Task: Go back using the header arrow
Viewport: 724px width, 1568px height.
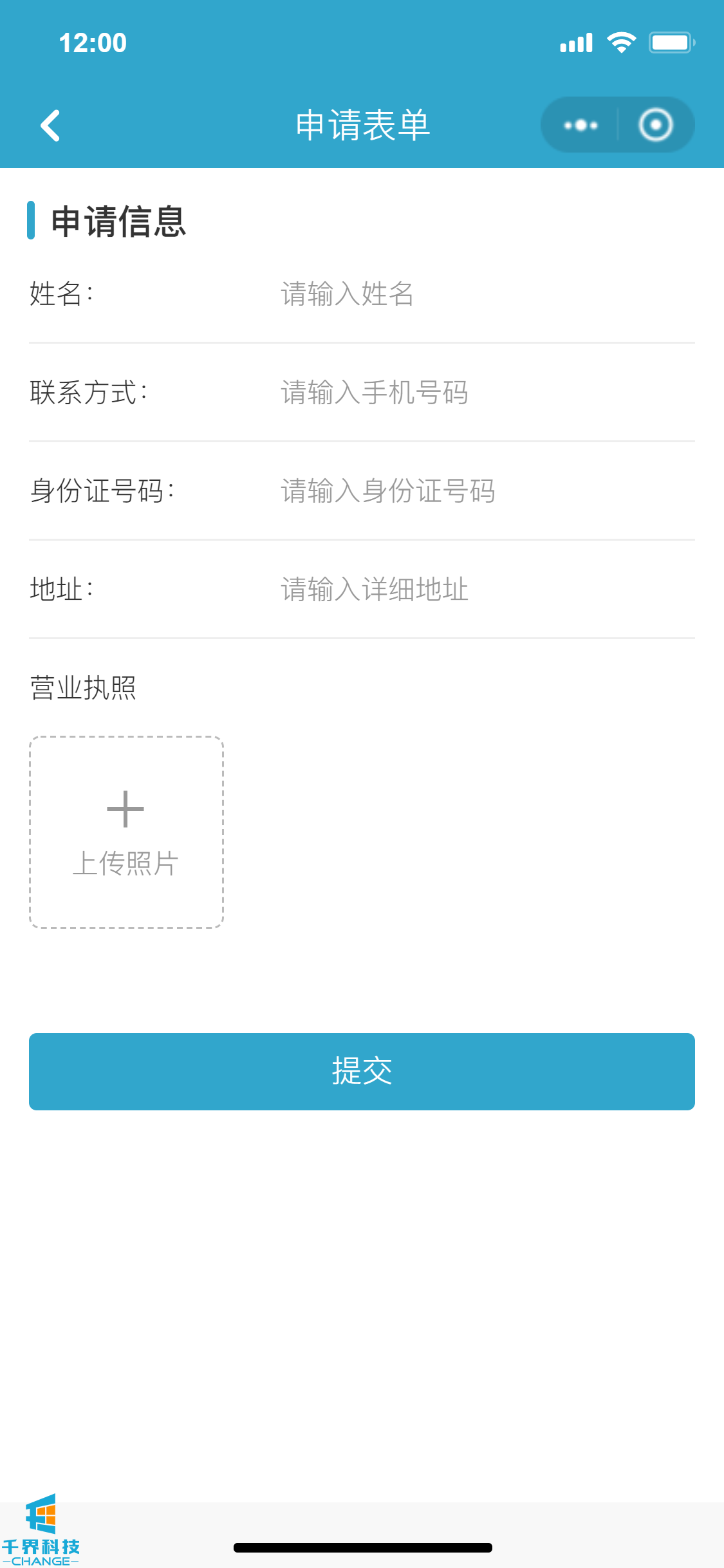Action: click(x=50, y=126)
